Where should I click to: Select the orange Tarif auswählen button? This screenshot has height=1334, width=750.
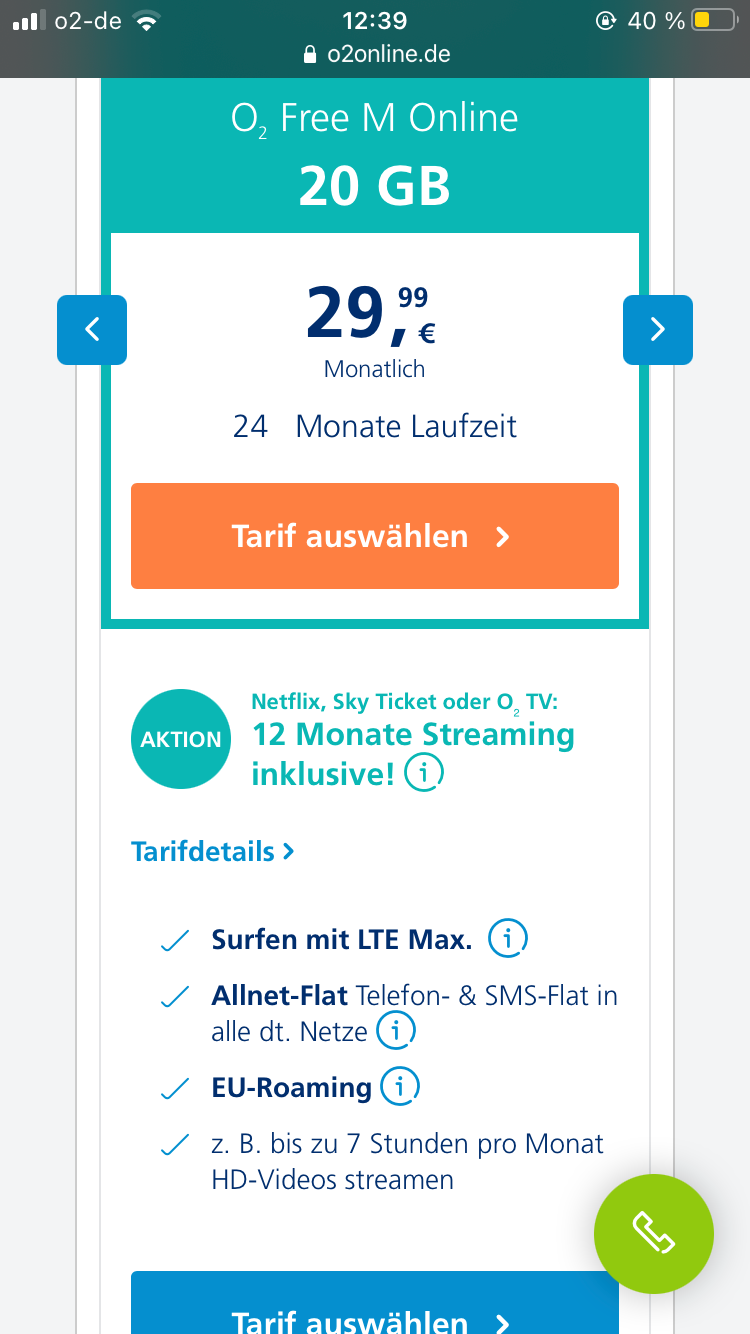pyautogui.click(x=375, y=536)
